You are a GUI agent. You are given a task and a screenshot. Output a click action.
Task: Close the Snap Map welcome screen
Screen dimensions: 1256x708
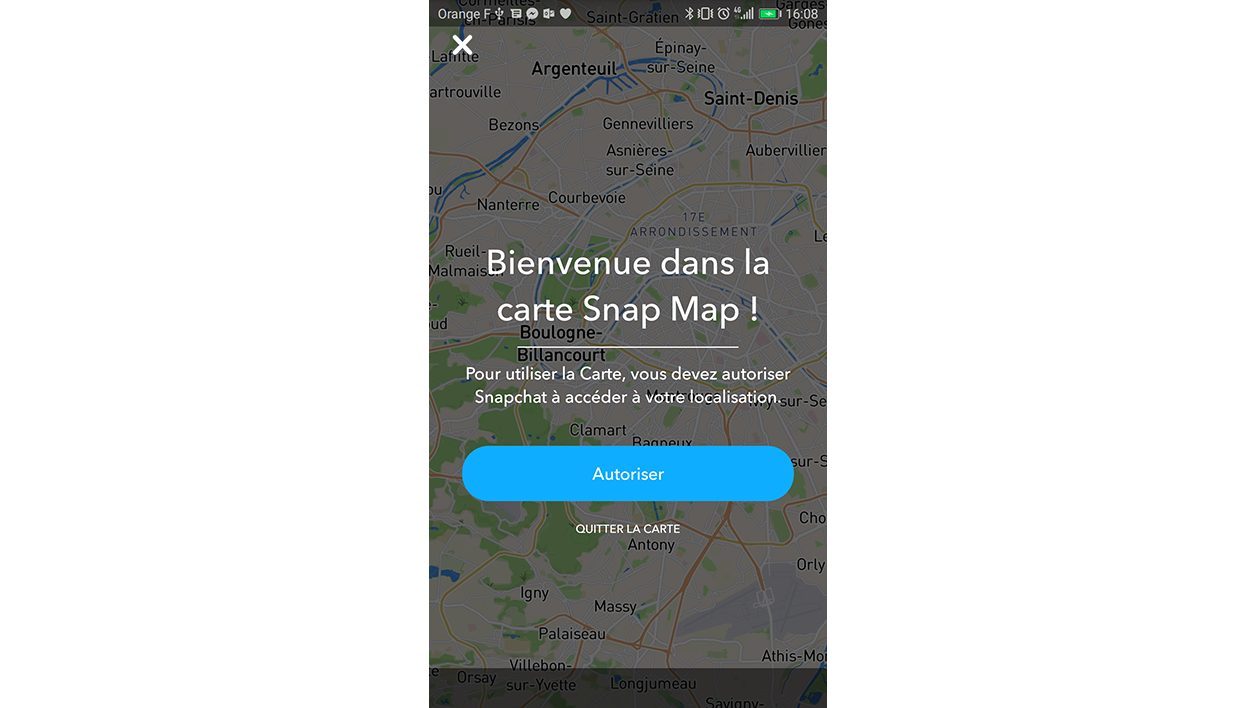click(x=462, y=45)
